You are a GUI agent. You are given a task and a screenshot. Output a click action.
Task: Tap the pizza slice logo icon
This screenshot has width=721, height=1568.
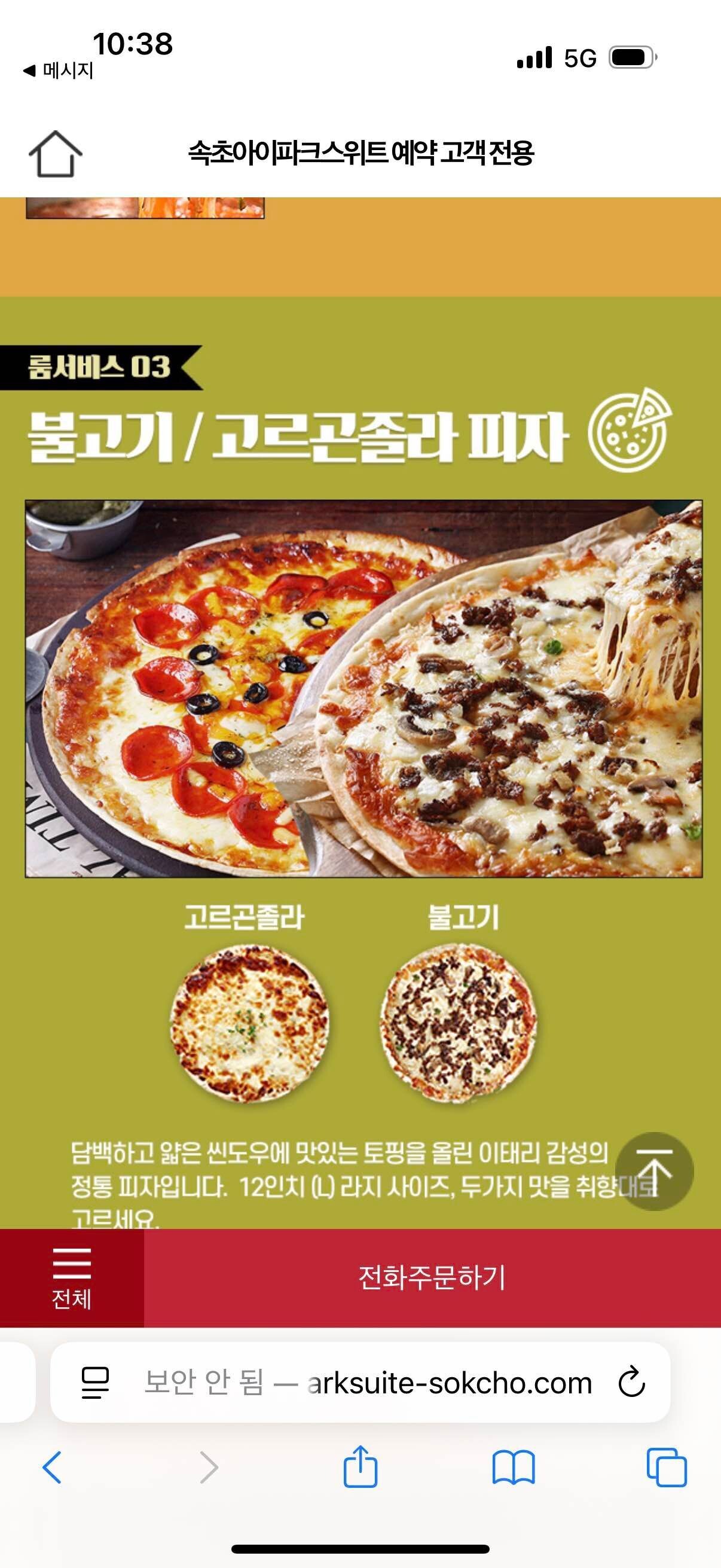coord(630,432)
